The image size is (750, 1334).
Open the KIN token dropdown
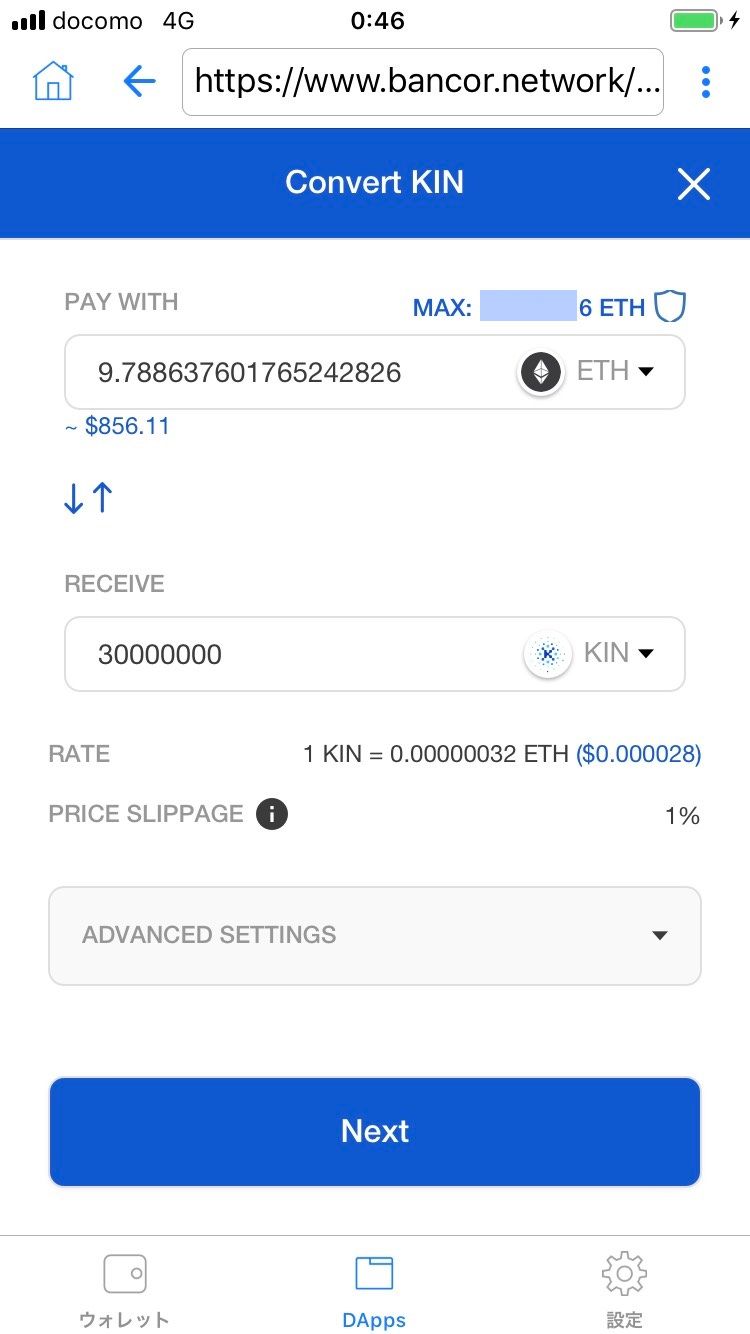[x=591, y=654]
